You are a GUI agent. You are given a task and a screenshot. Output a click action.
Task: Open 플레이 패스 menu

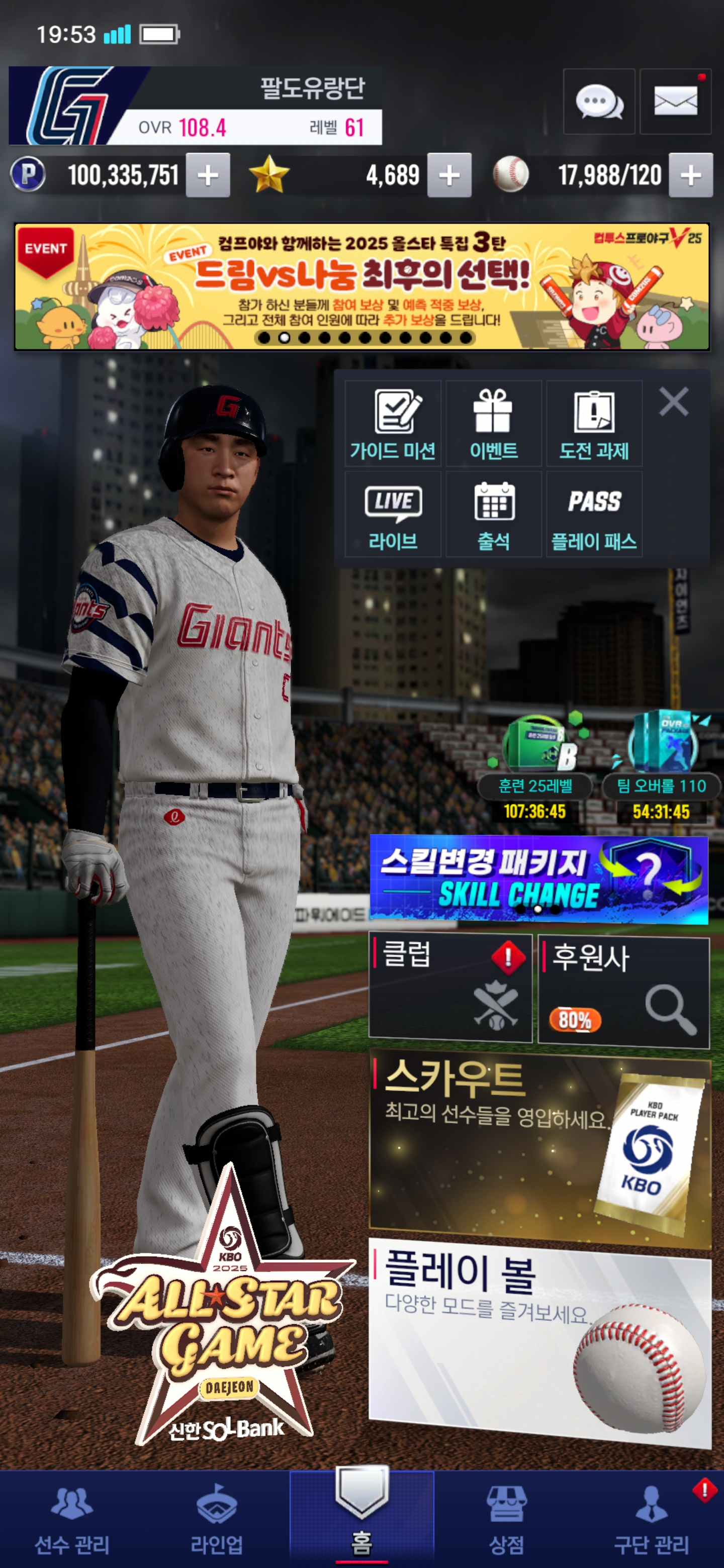594,514
